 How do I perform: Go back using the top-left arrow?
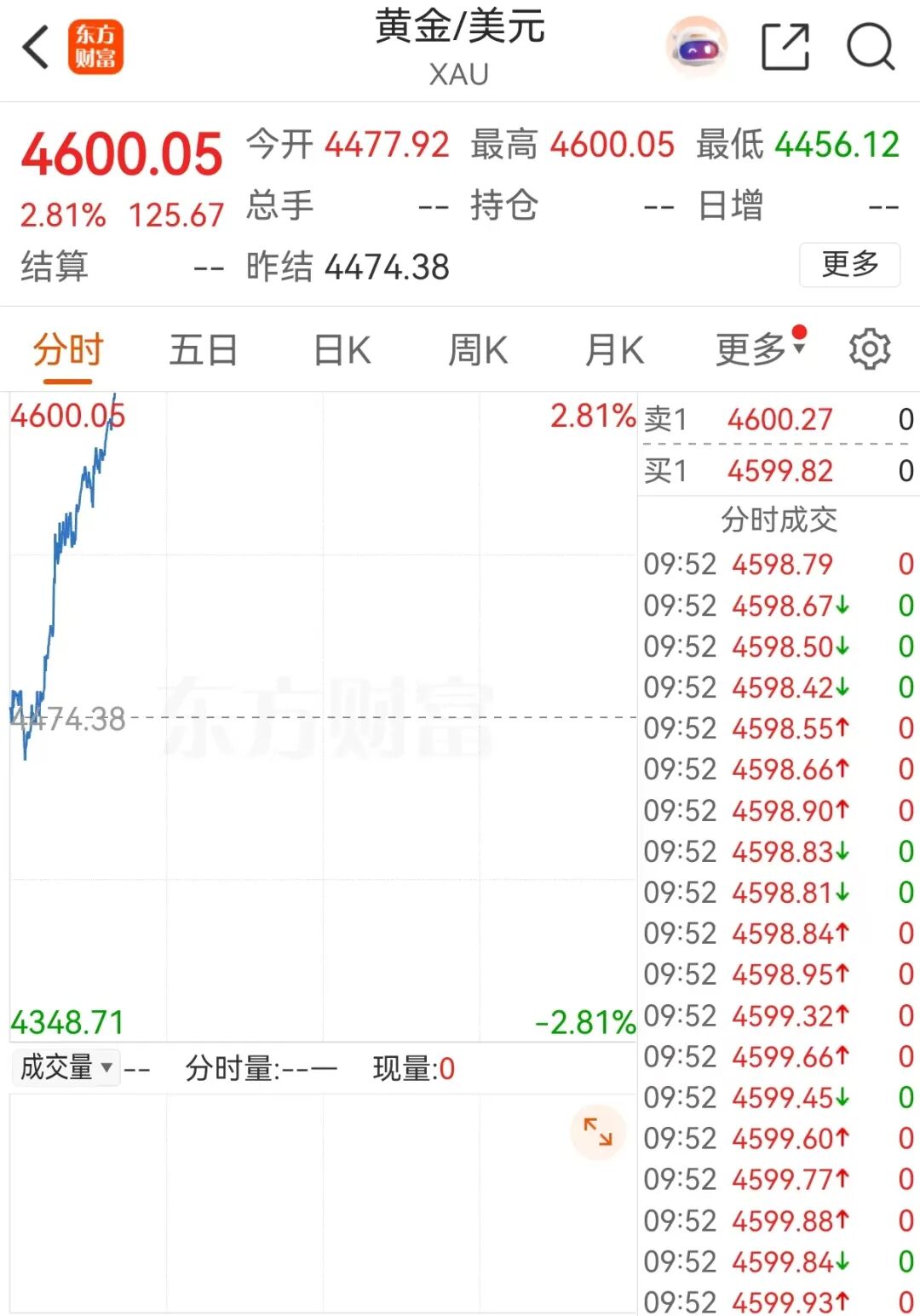click(36, 47)
